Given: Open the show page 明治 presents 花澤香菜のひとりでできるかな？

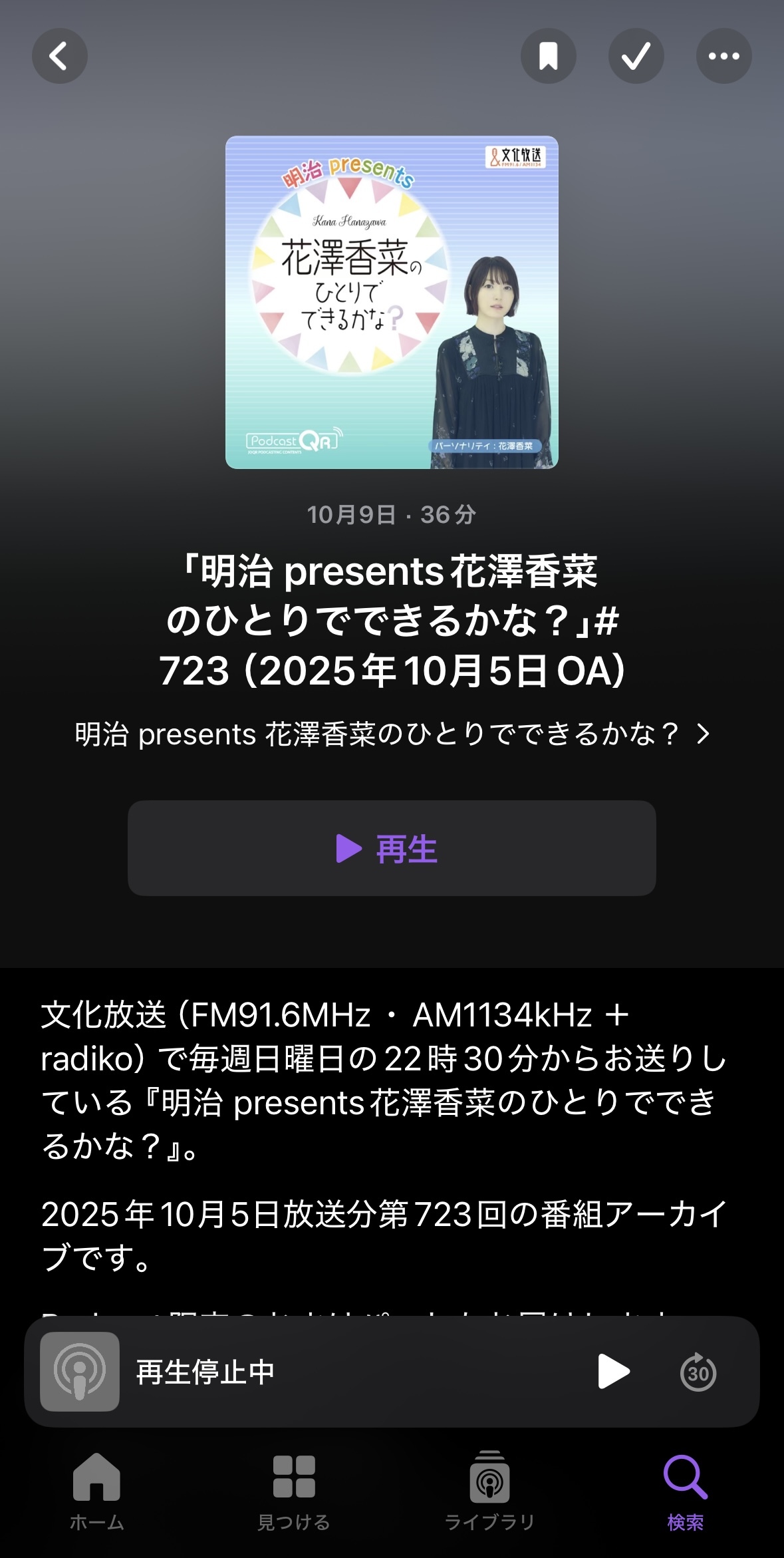Looking at the screenshot, I should click(x=392, y=734).
